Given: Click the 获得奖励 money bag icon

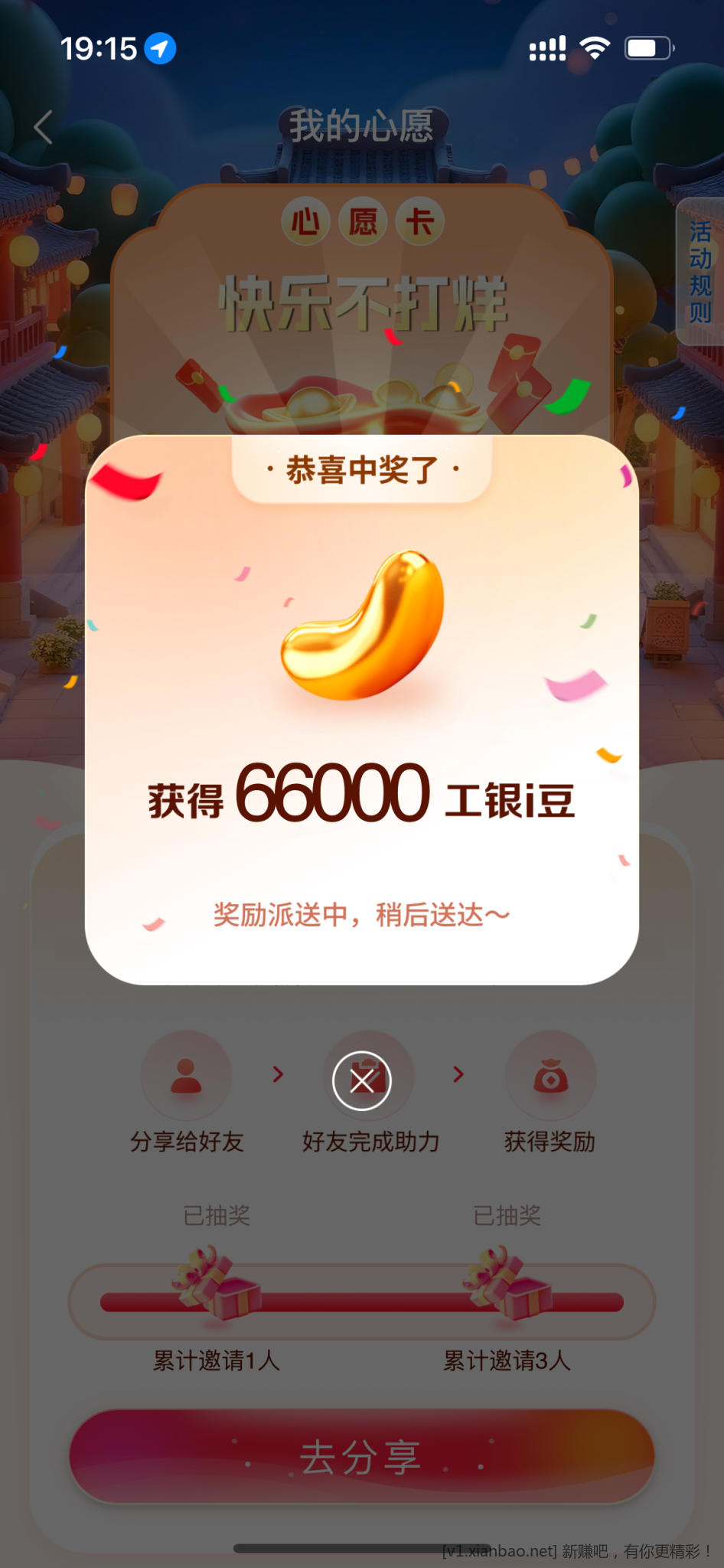Looking at the screenshot, I should coord(551,1075).
